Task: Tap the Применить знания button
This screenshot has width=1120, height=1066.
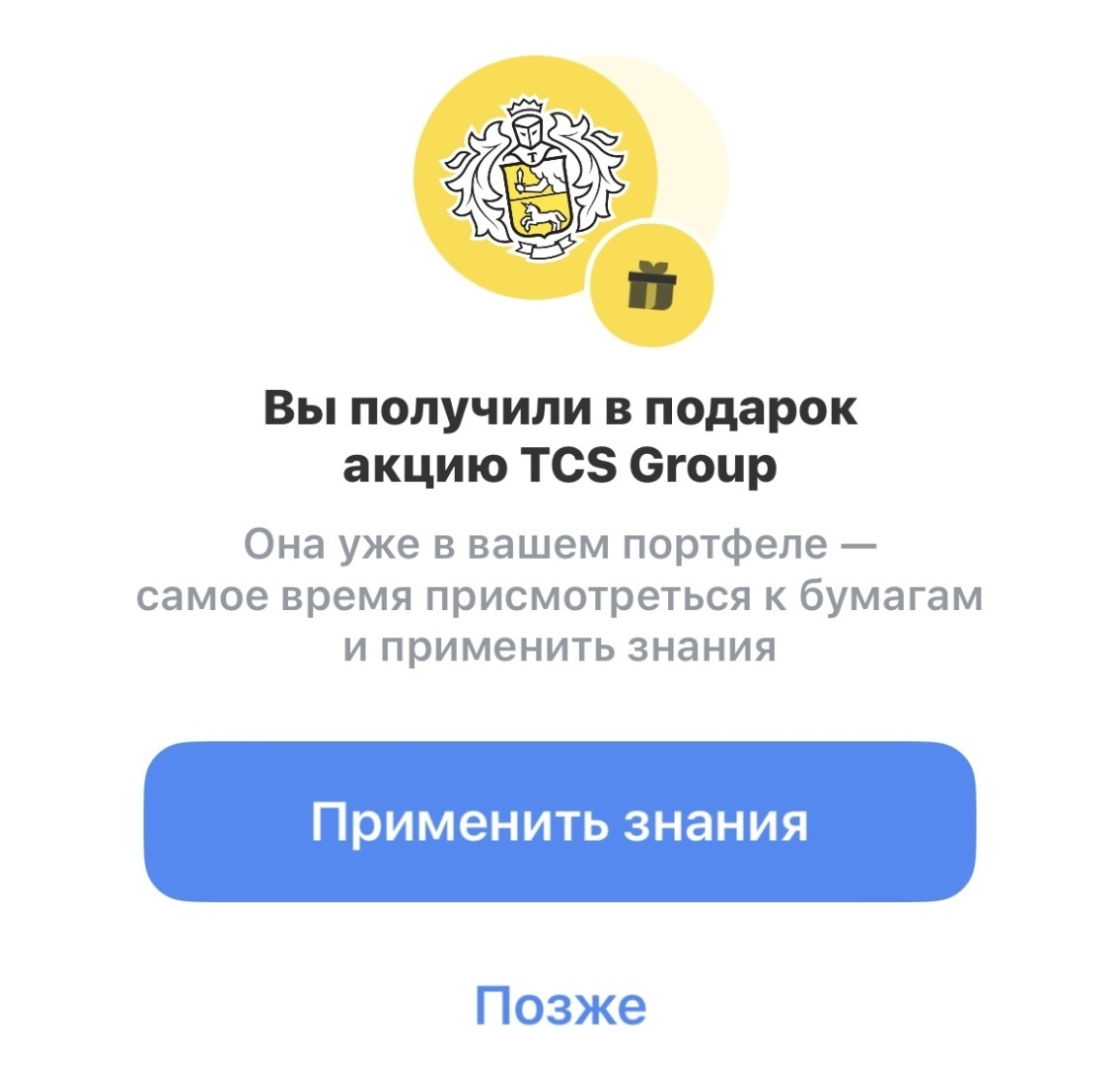Action: pos(560,822)
